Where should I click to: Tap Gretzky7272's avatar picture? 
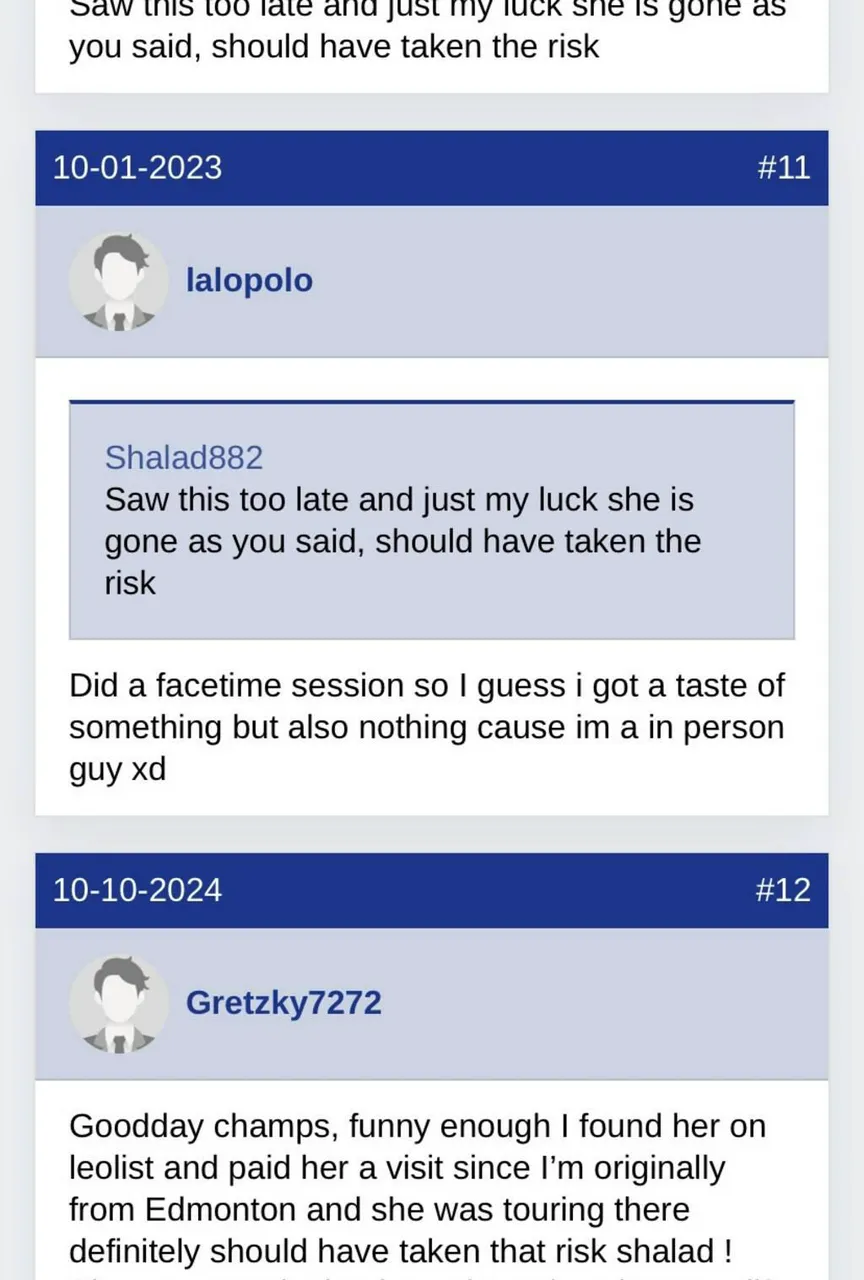(118, 1005)
